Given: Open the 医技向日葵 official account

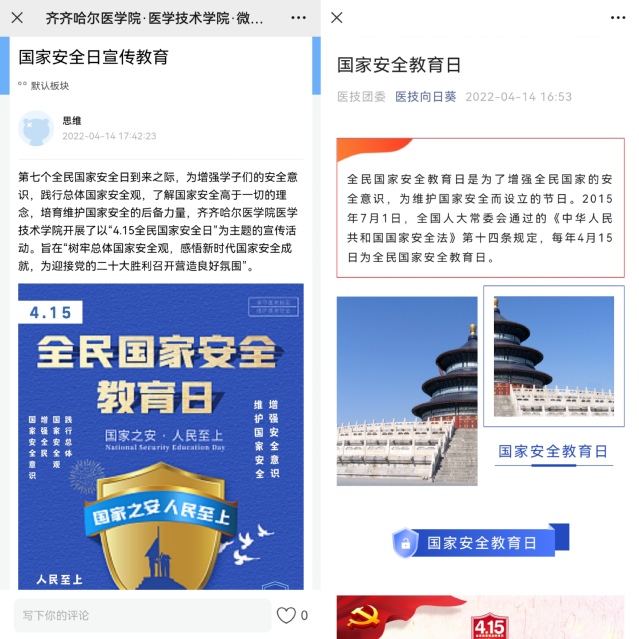Looking at the screenshot, I should [425, 97].
